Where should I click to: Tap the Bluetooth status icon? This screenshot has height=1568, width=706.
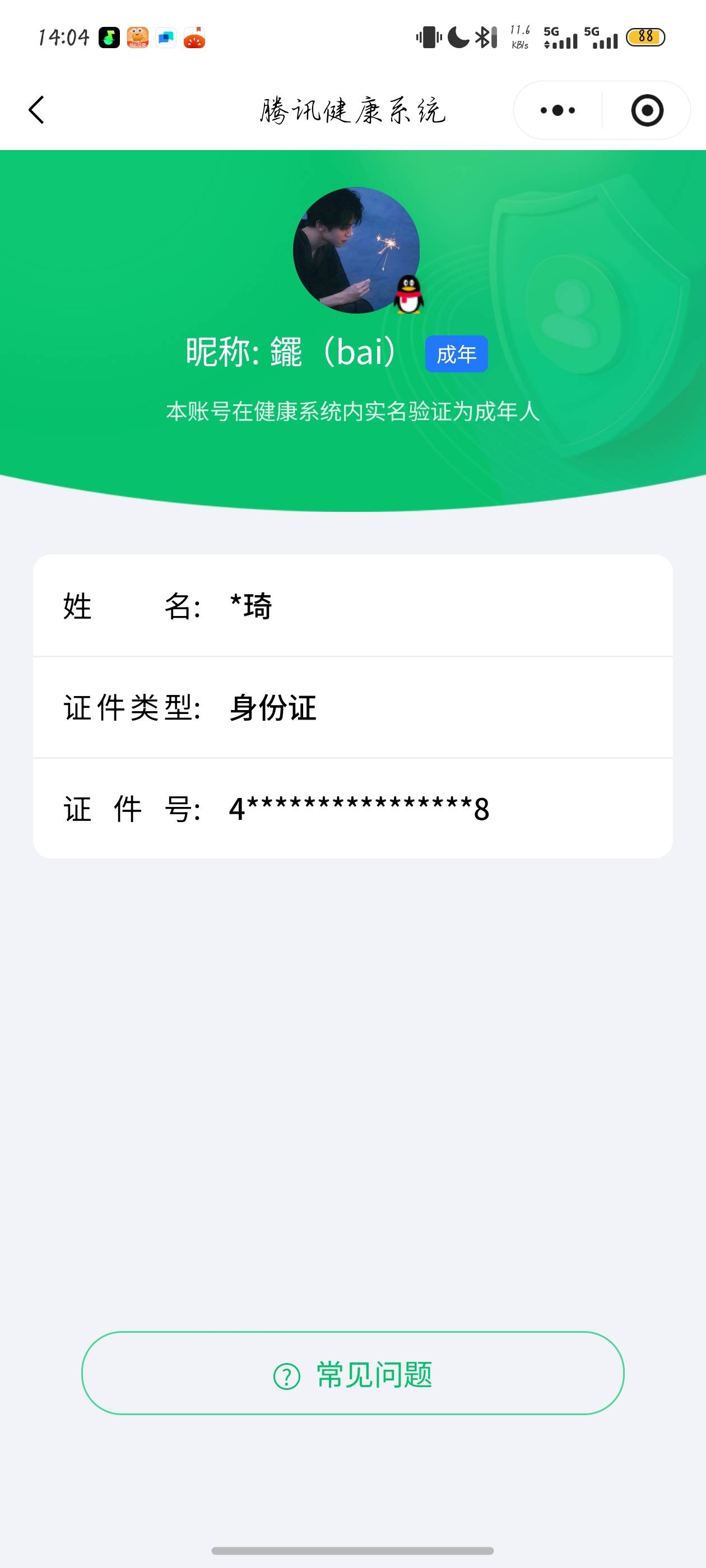(x=484, y=36)
